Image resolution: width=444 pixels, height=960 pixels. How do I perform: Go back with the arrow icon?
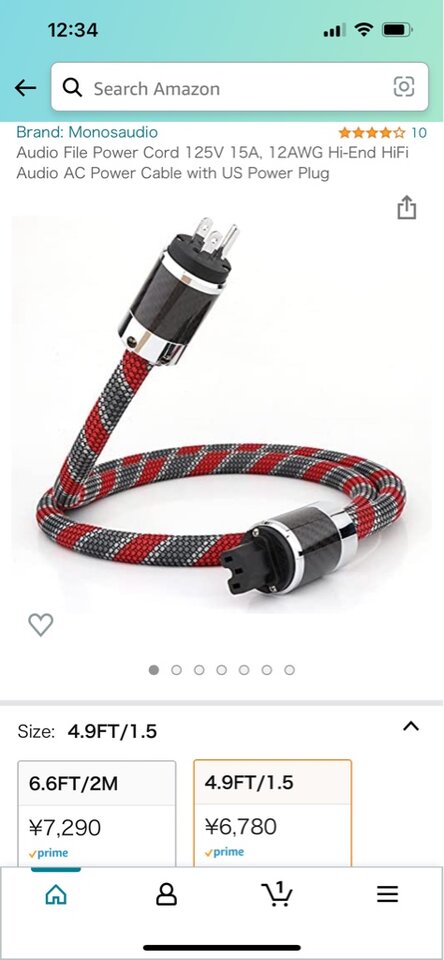click(x=26, y=88)
